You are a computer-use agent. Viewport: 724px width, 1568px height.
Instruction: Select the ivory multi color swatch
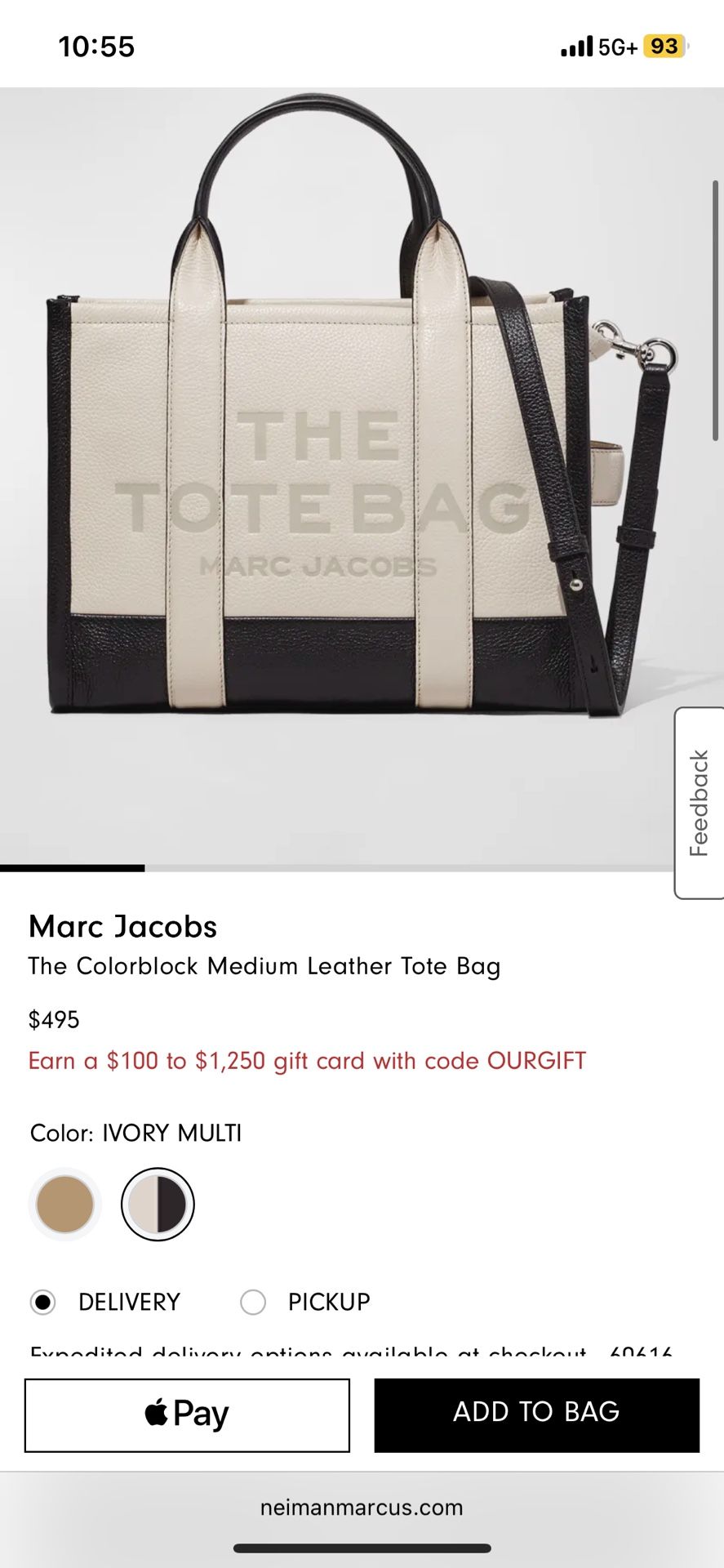point(158,1204)
